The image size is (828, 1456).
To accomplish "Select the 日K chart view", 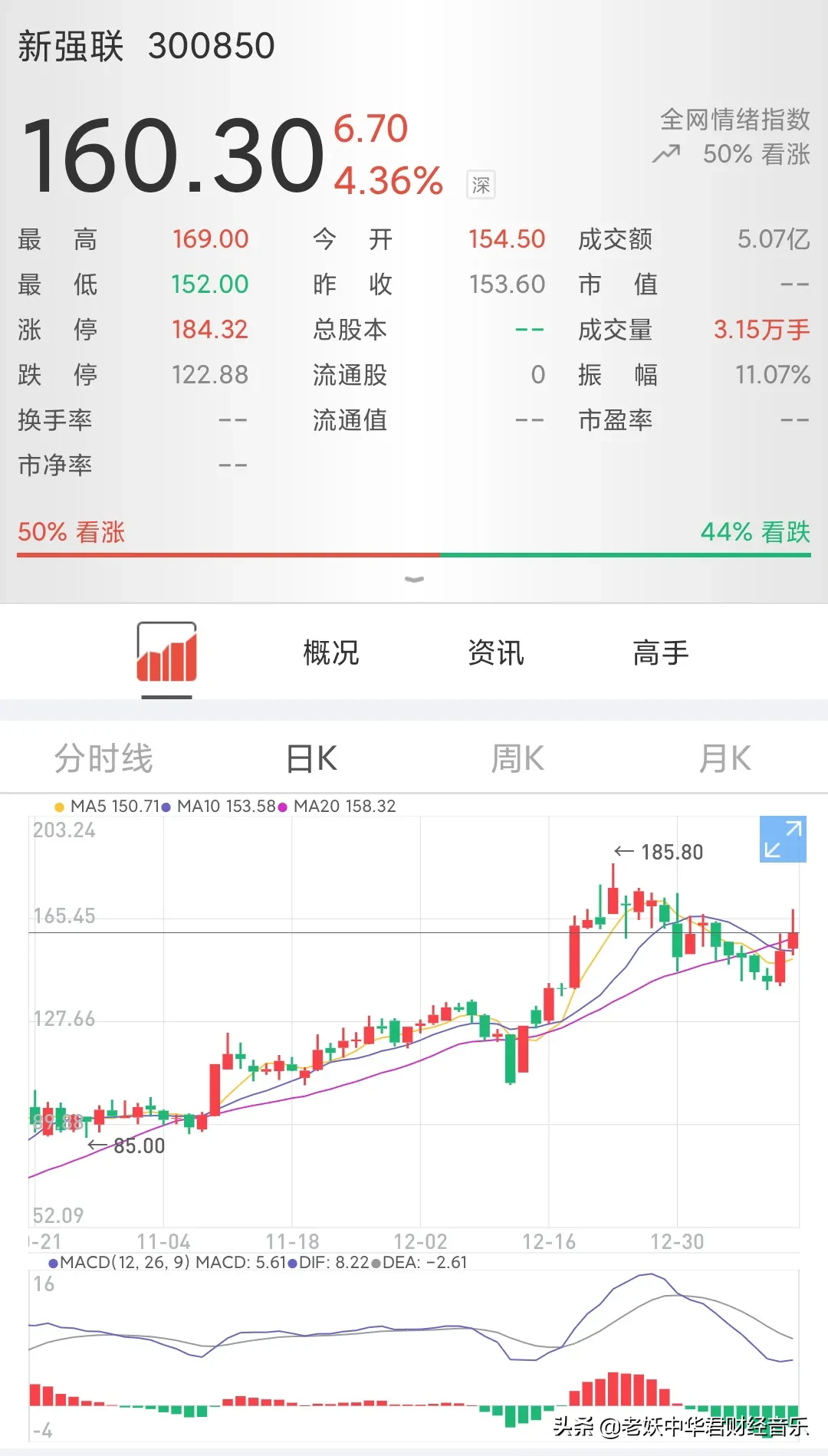I will point(311,759).
